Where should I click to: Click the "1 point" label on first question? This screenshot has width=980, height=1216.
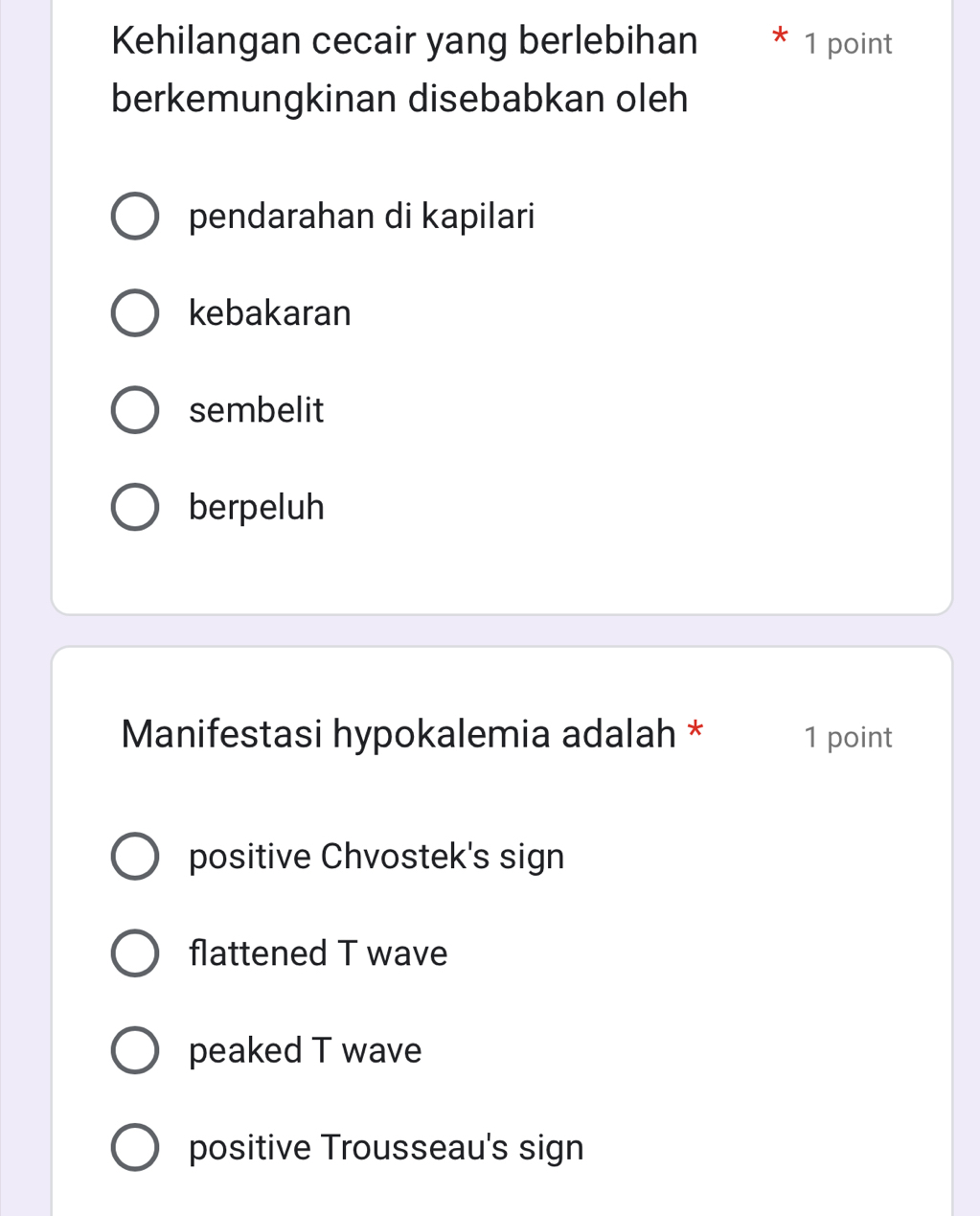point(847,42)
